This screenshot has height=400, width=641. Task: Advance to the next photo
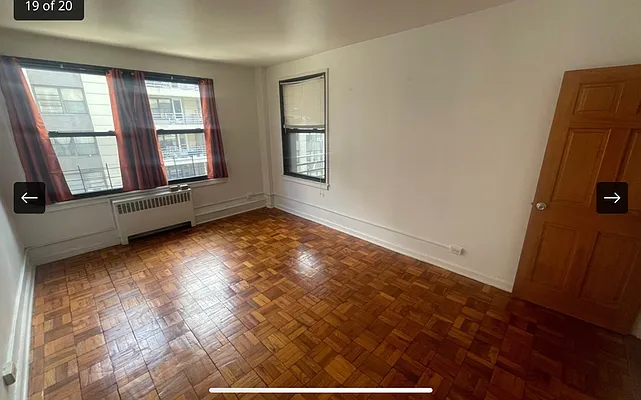pos(611,198)
